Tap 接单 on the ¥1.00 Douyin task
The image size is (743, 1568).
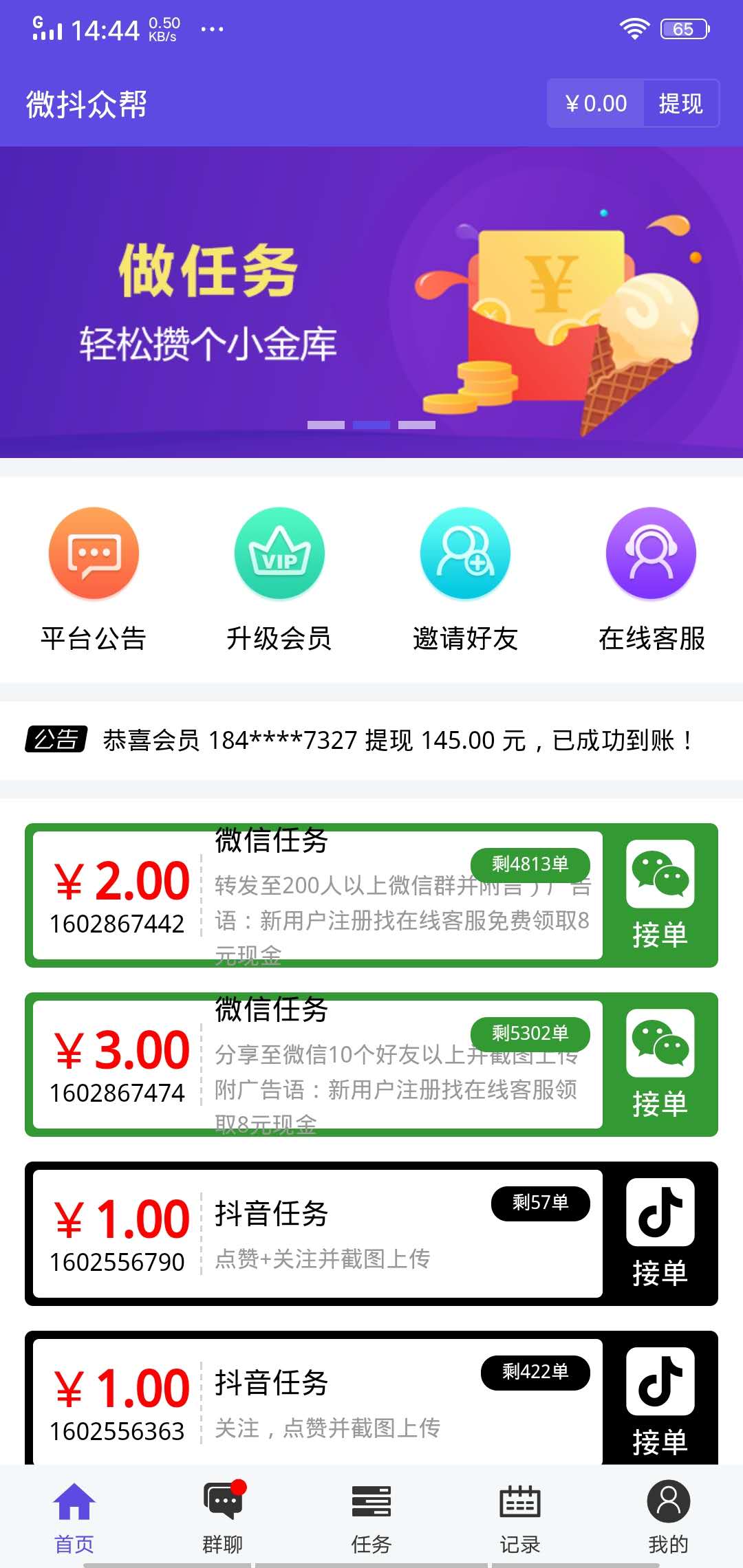tap(659, 1272)
